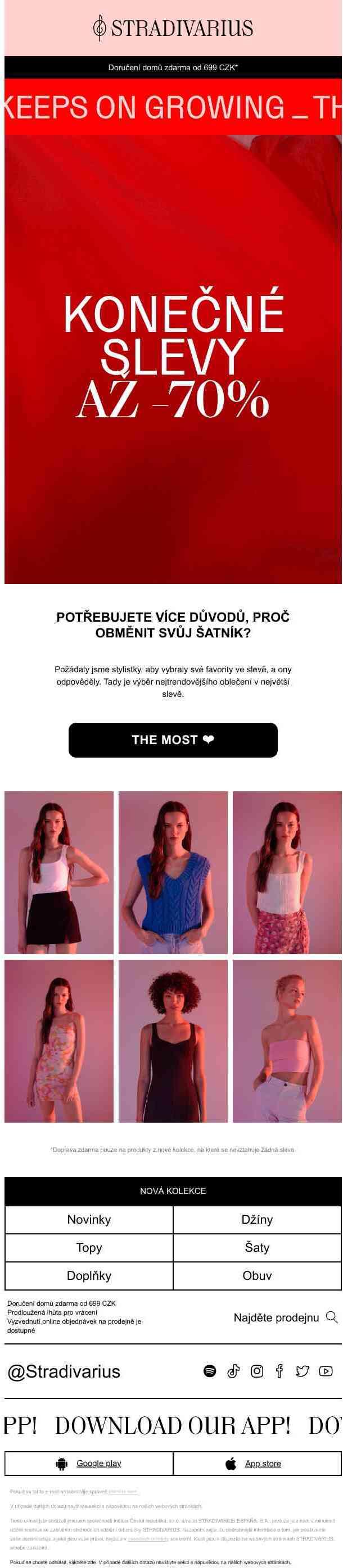
Task: Go to Stradivarius Facebook page
Action: [279, 1371]
